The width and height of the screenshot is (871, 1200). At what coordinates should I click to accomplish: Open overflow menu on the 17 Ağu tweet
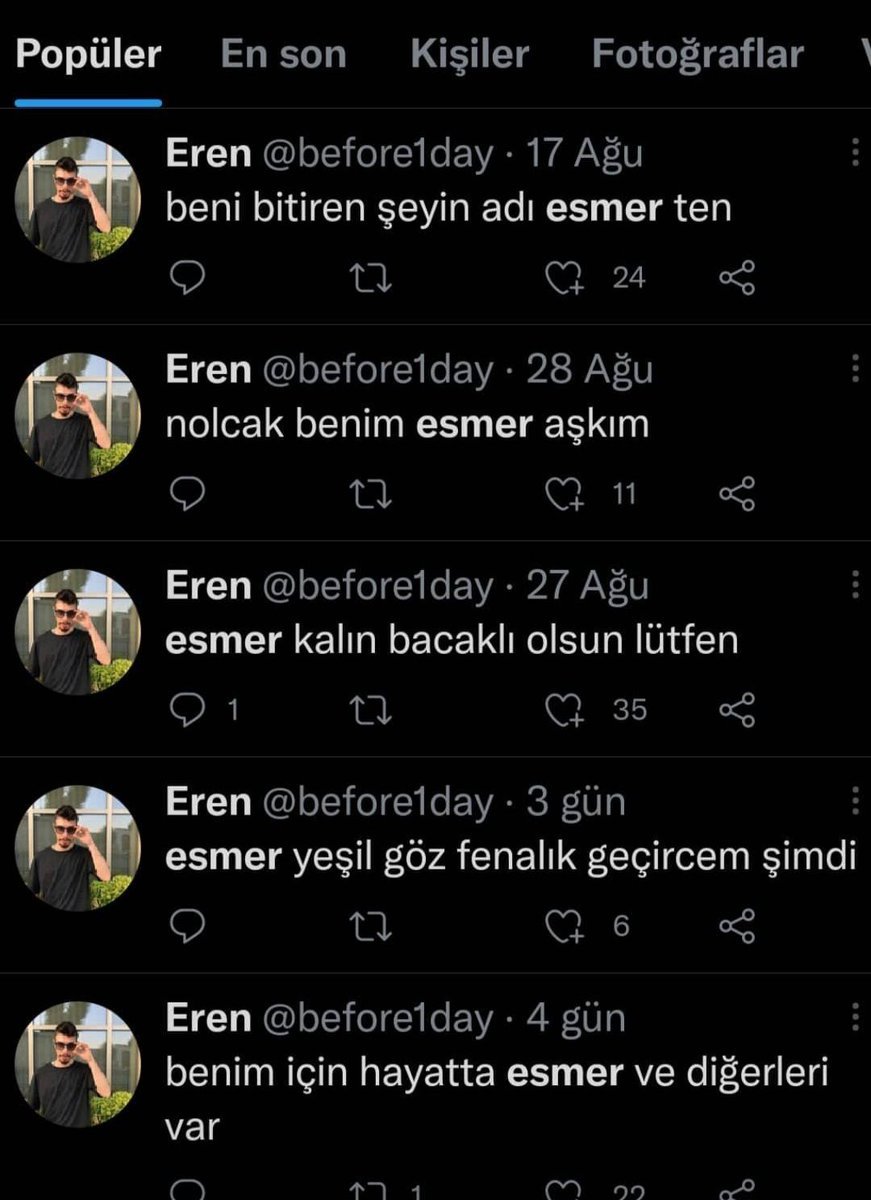pos(855,153)
